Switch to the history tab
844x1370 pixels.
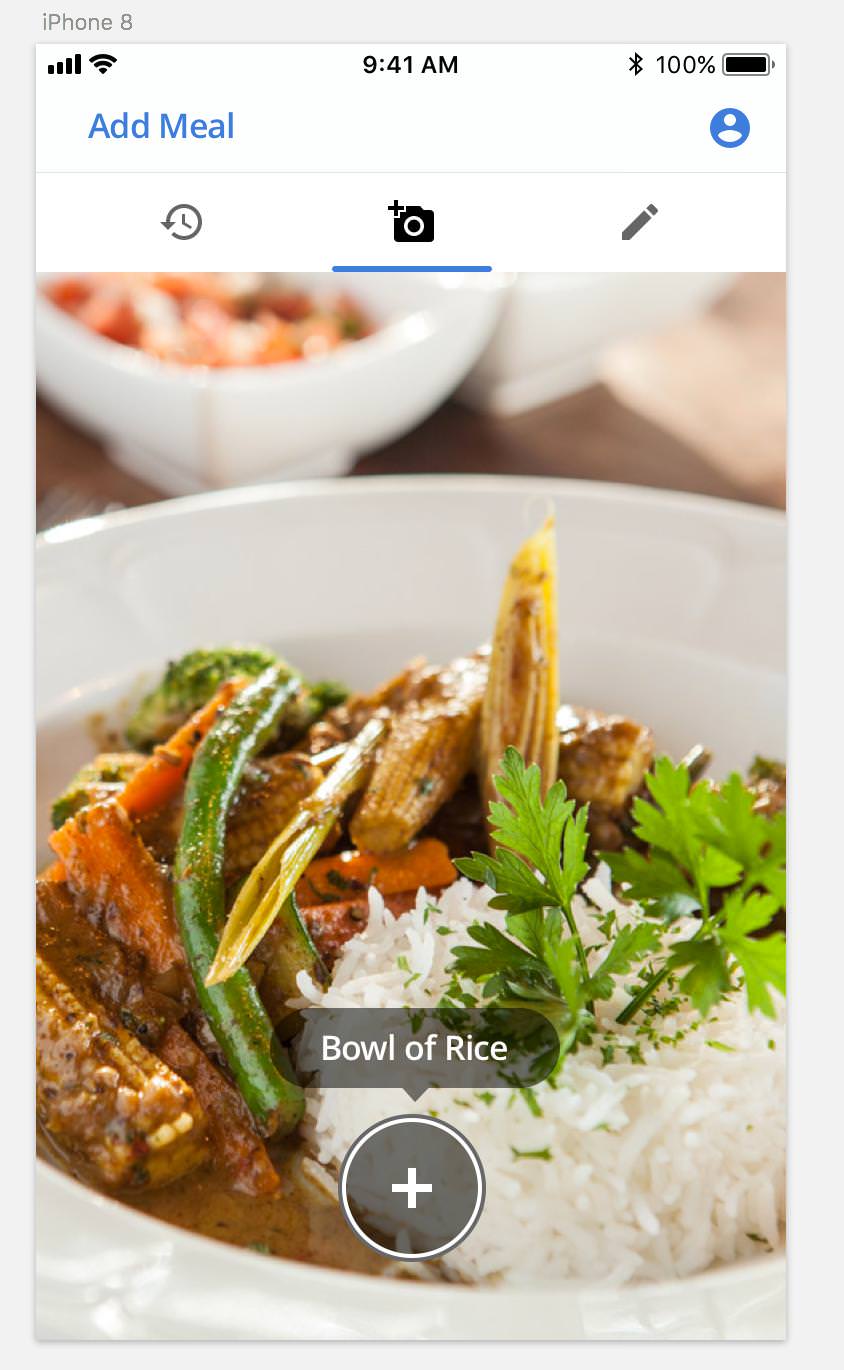182,222
